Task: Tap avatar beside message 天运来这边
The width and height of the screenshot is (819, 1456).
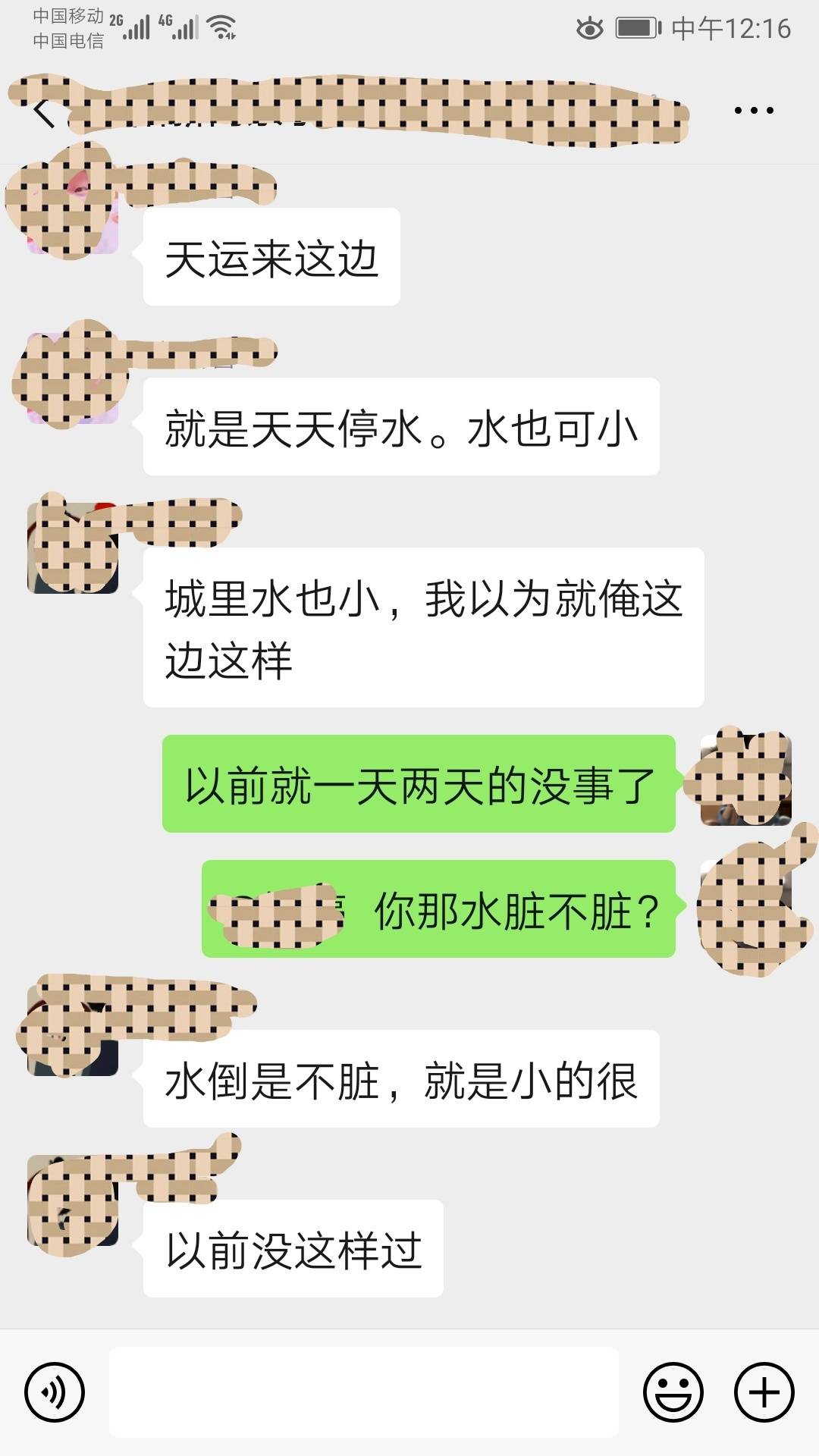Action: coord(73,209)
